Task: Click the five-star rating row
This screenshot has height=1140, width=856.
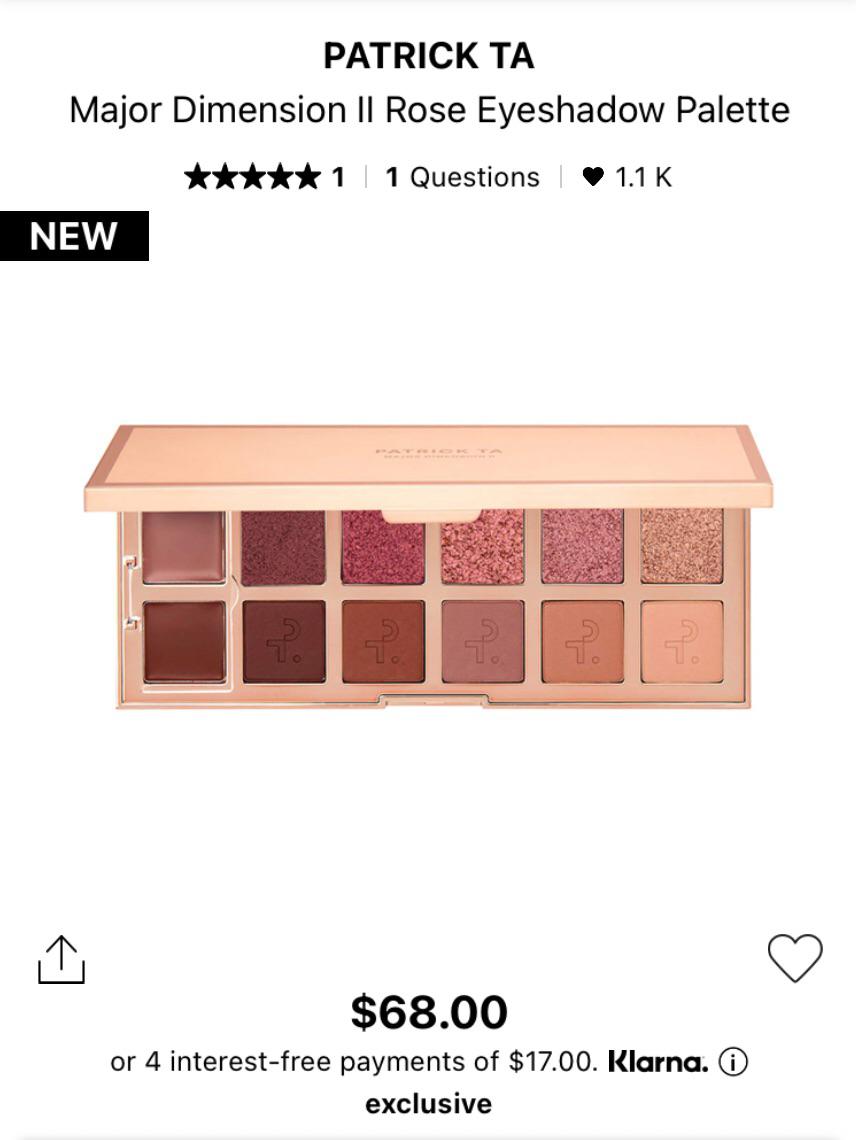Action: pos(252,177)
